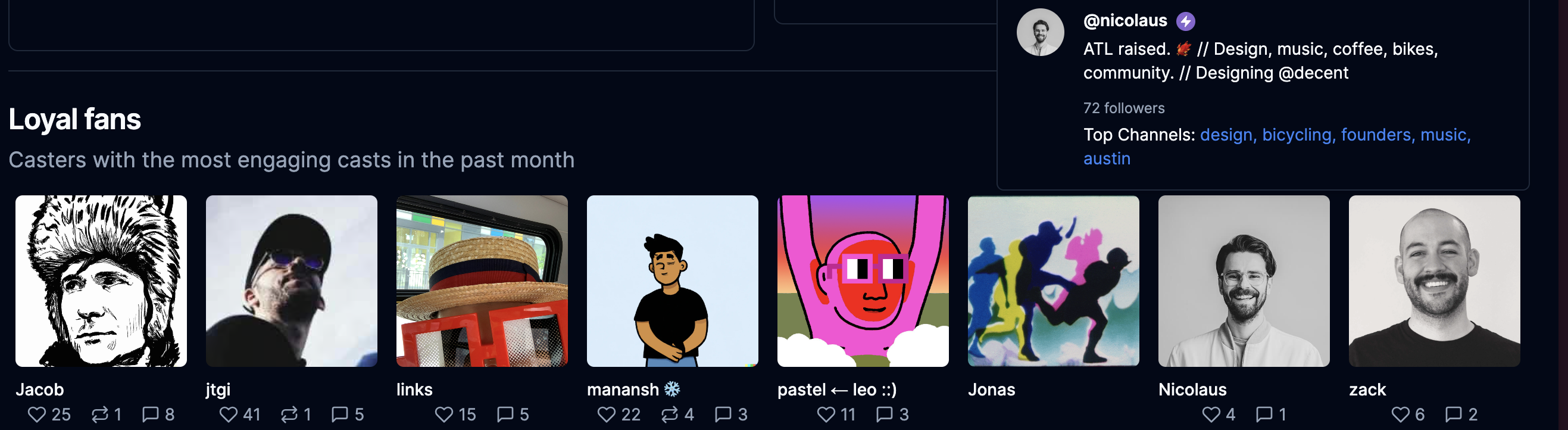Open jtgi's profile picture tile
The height and width of the screenshot is (430, 1568).
click(x=292, y=281)
